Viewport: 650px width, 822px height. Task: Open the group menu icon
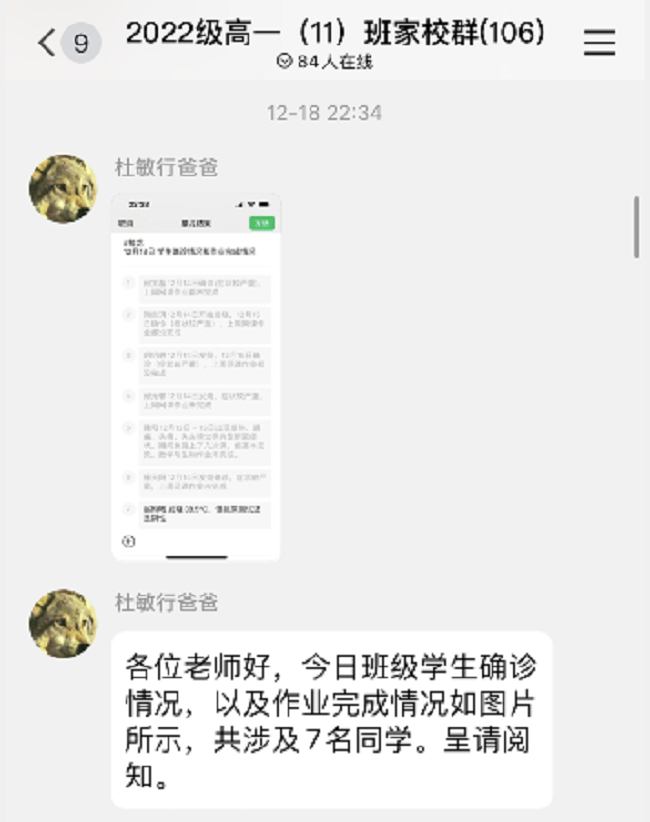pyautogui.click(x=599, y=43)
